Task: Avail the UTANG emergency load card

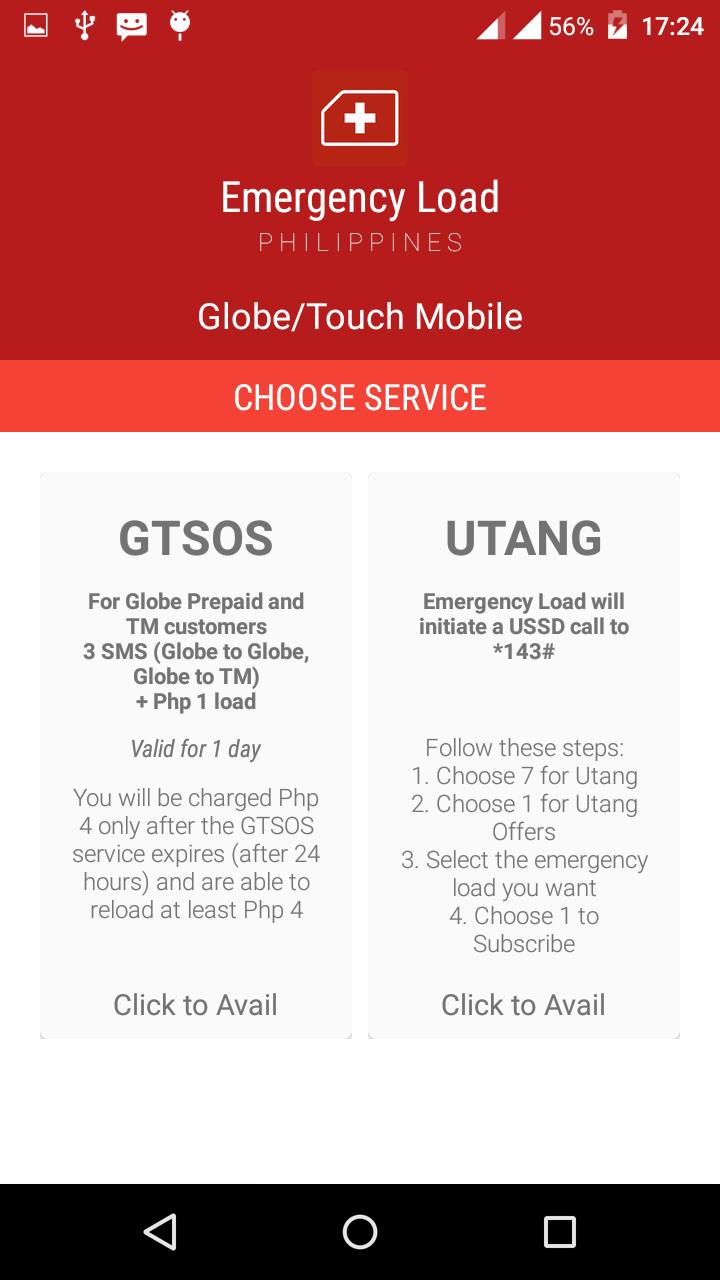Action: [x=523, y=1004]
